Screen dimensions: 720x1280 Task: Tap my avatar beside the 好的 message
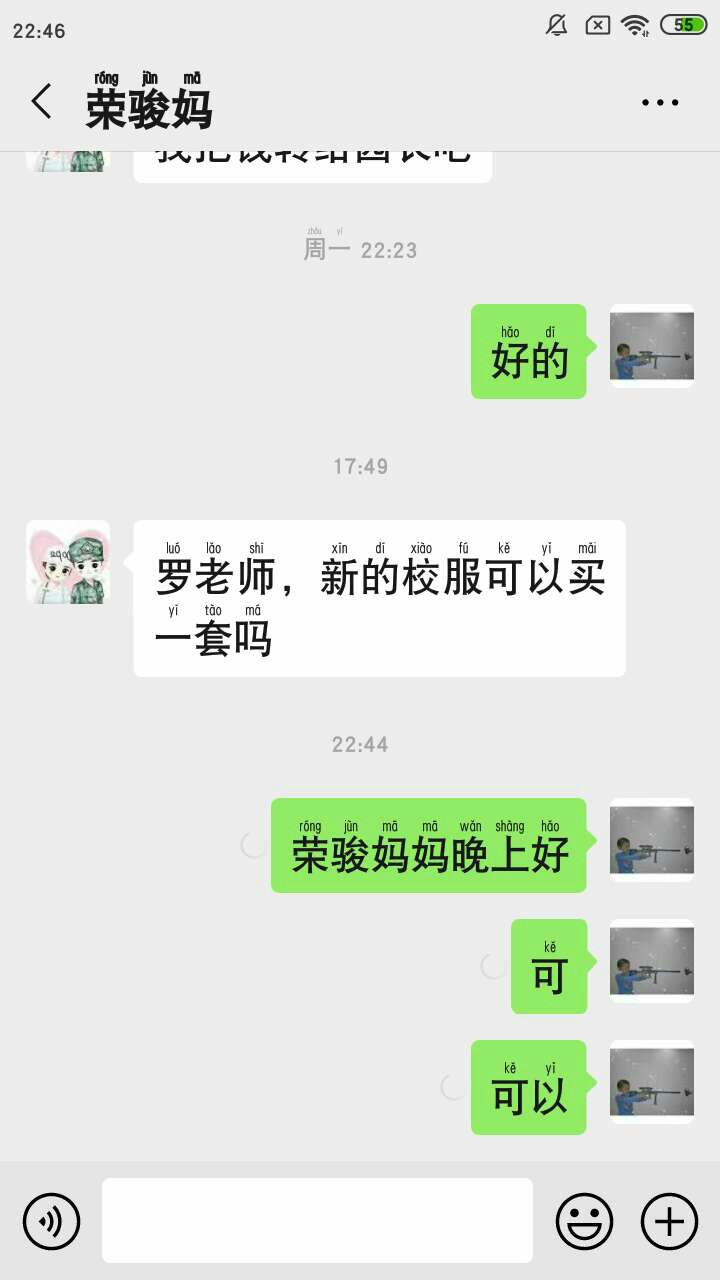(652, 346)
